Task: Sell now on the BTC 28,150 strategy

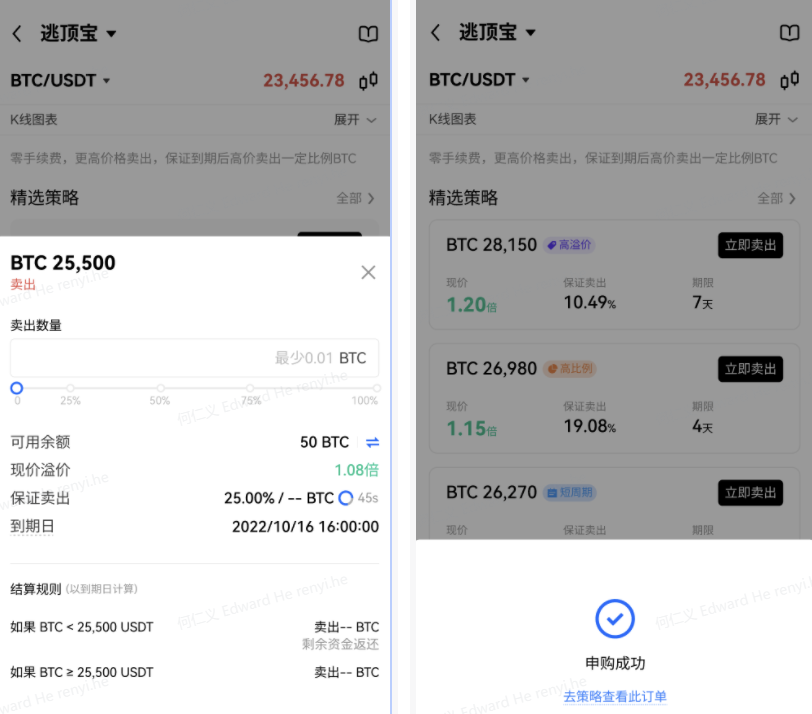Action: click(749, 245)
